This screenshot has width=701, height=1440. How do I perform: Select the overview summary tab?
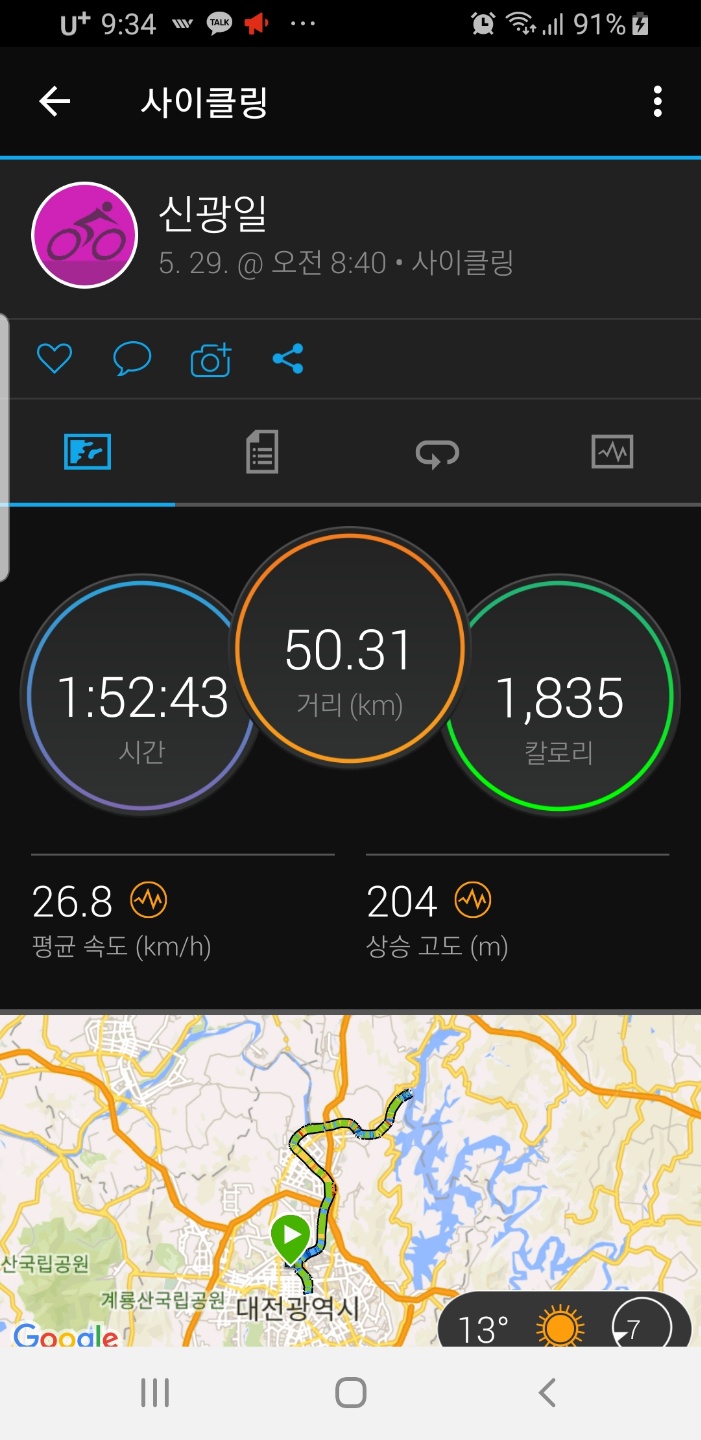tap(88, 453)
